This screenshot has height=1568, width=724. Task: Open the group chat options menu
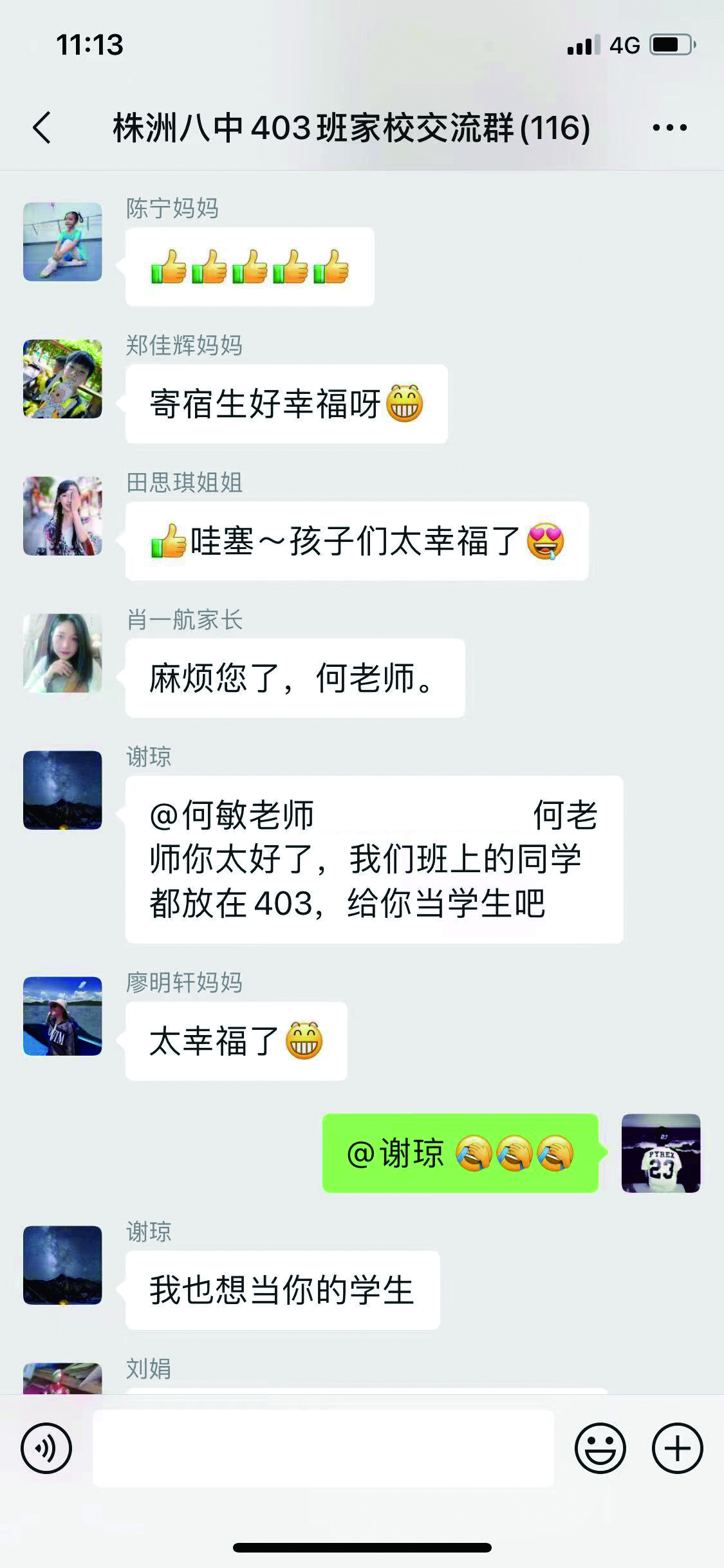pos(669,127)
